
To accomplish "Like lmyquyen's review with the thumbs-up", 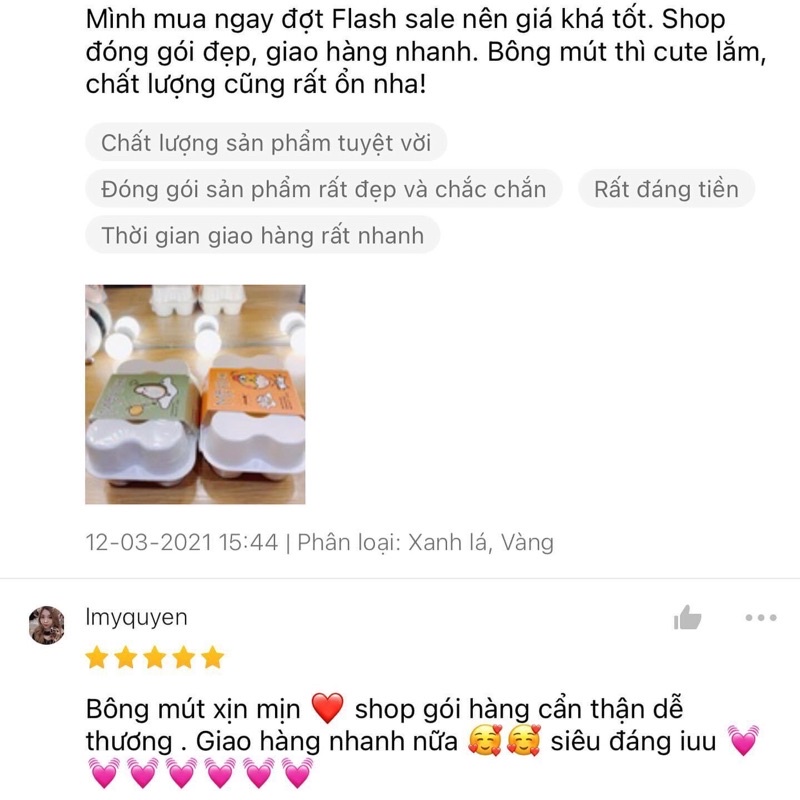I will pyautogui.click(x=688, y=618).
